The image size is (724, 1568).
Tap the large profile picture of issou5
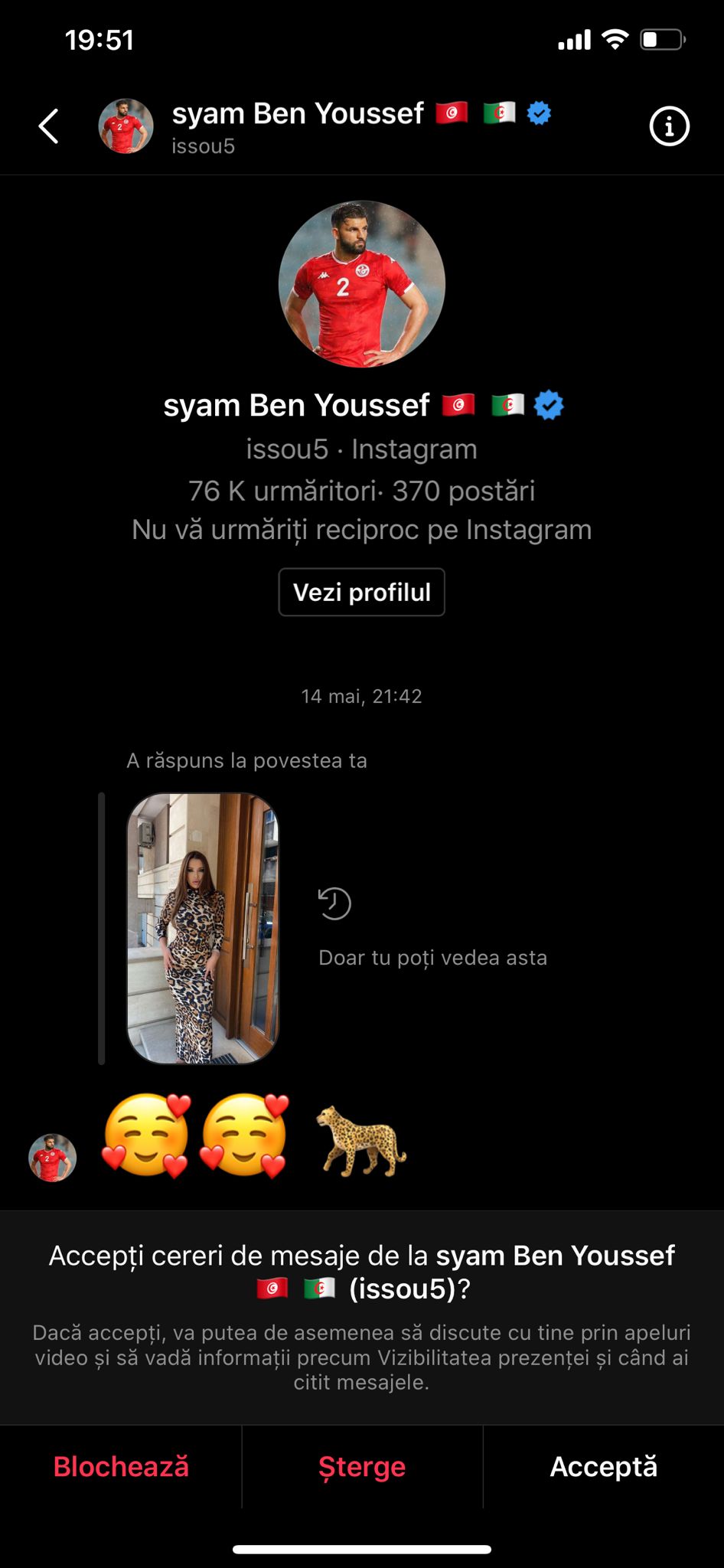click(x=361, y=284)
